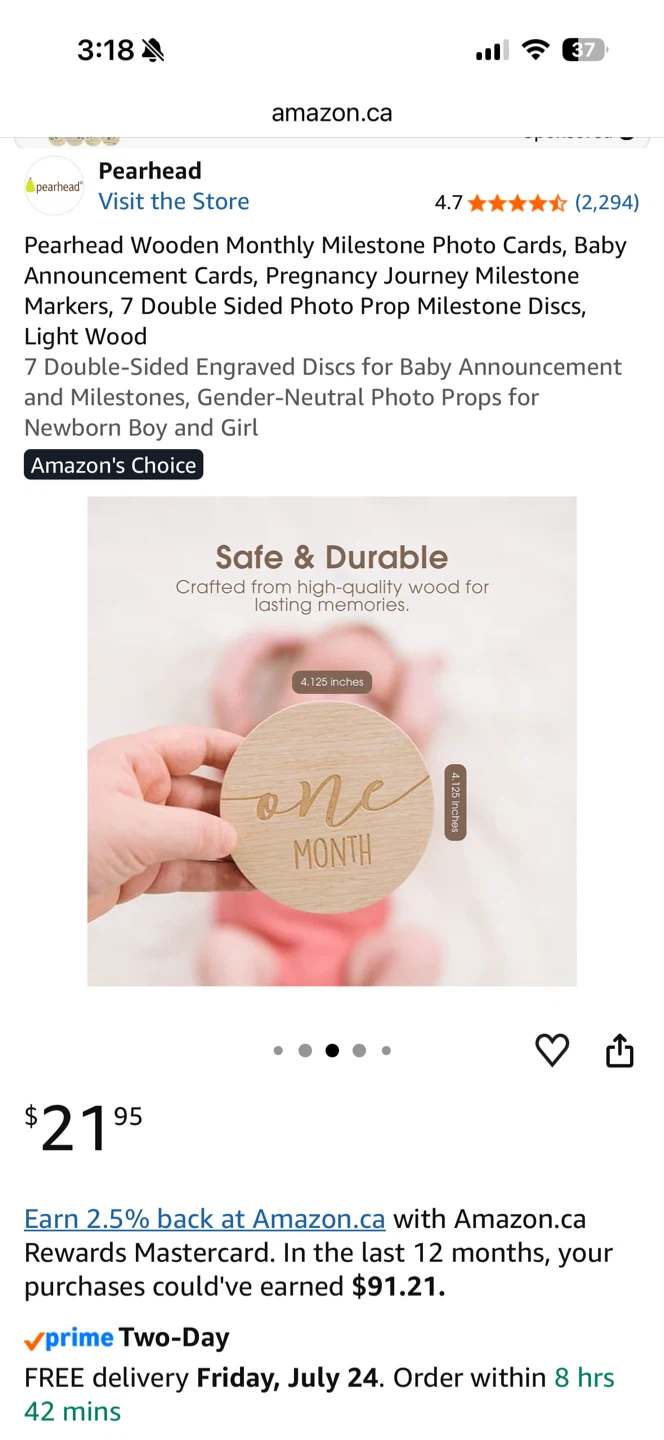The image size is (664, 1440).
Task: Open the Visit the Store link
Action: [x=174, y=201]
